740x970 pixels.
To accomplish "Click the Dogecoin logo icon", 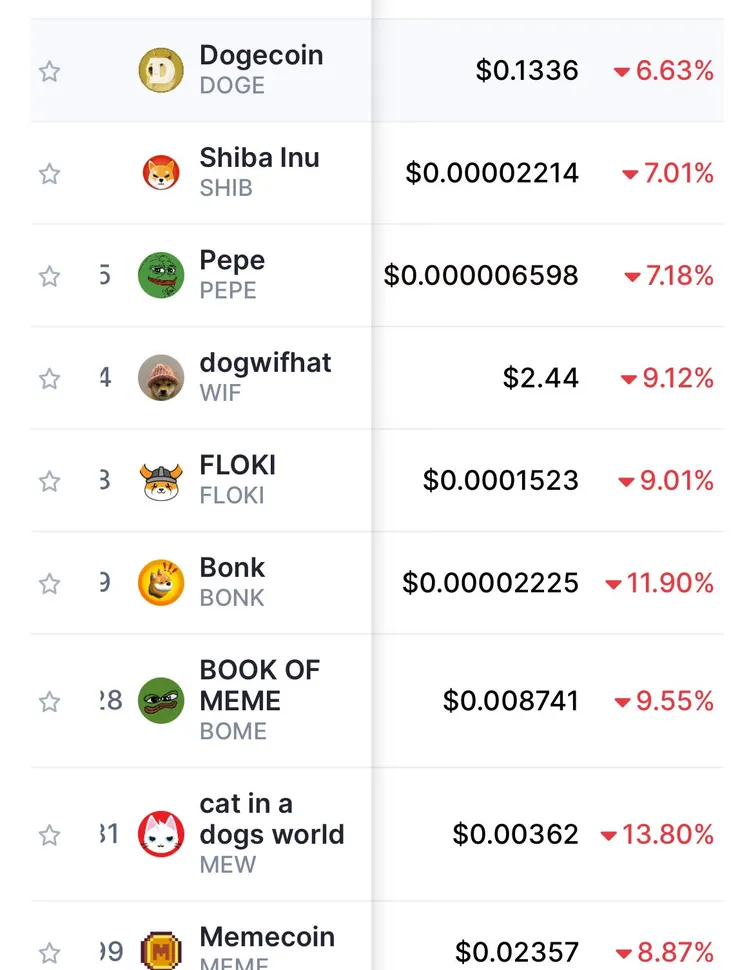I will point(160,70).
